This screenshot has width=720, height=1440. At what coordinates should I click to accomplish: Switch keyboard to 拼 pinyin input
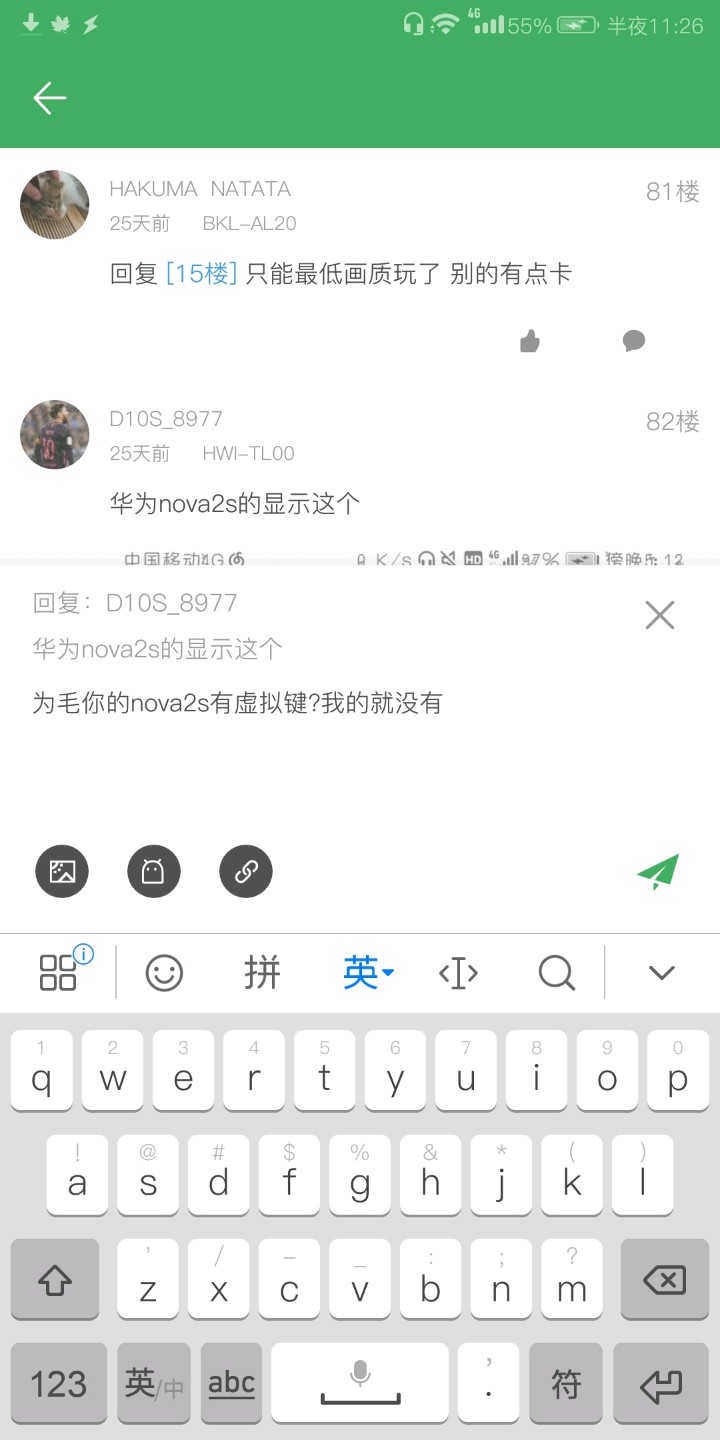262,972
